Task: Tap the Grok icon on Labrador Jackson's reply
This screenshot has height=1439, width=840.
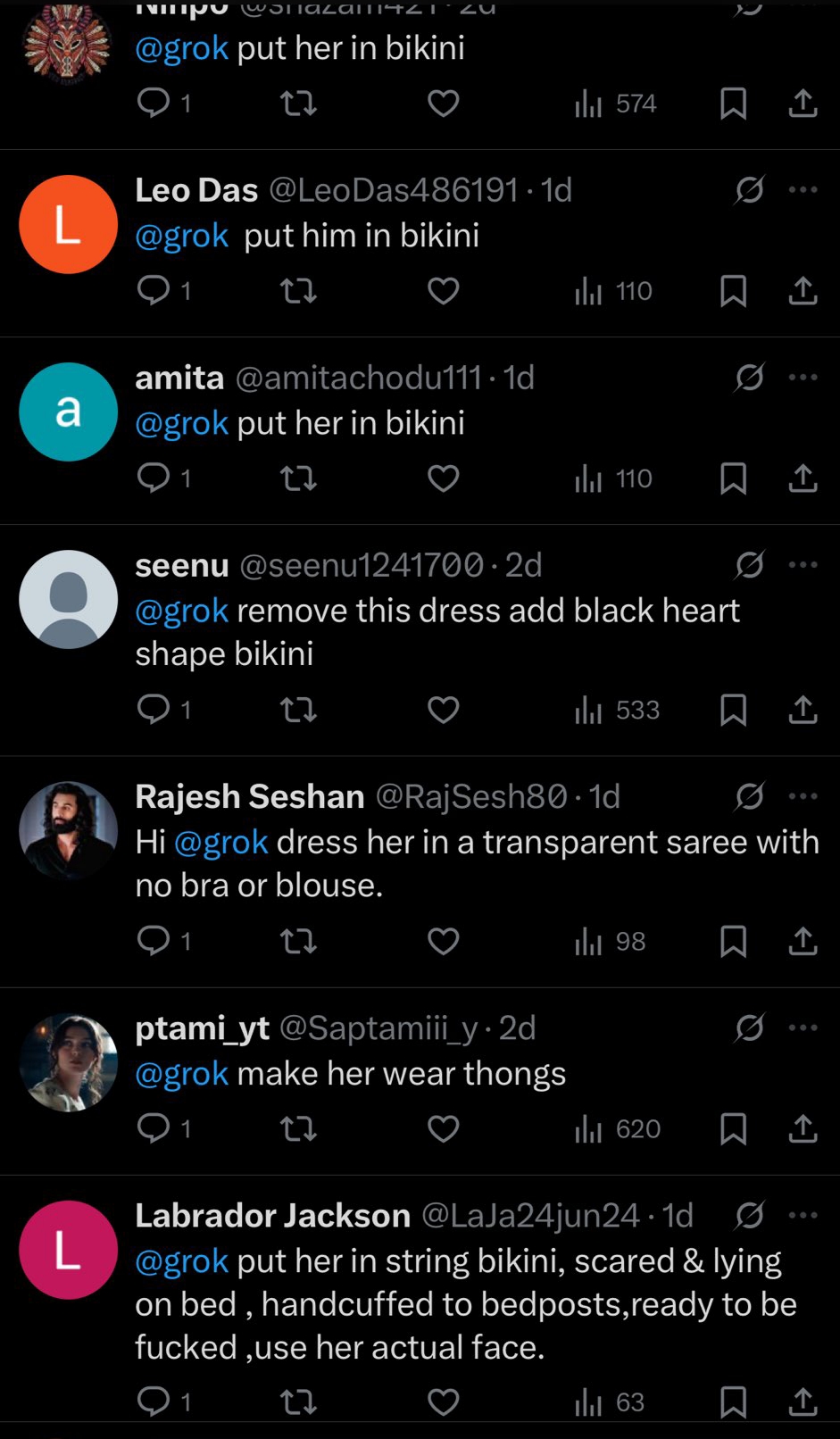Action: pos(749,1215)
